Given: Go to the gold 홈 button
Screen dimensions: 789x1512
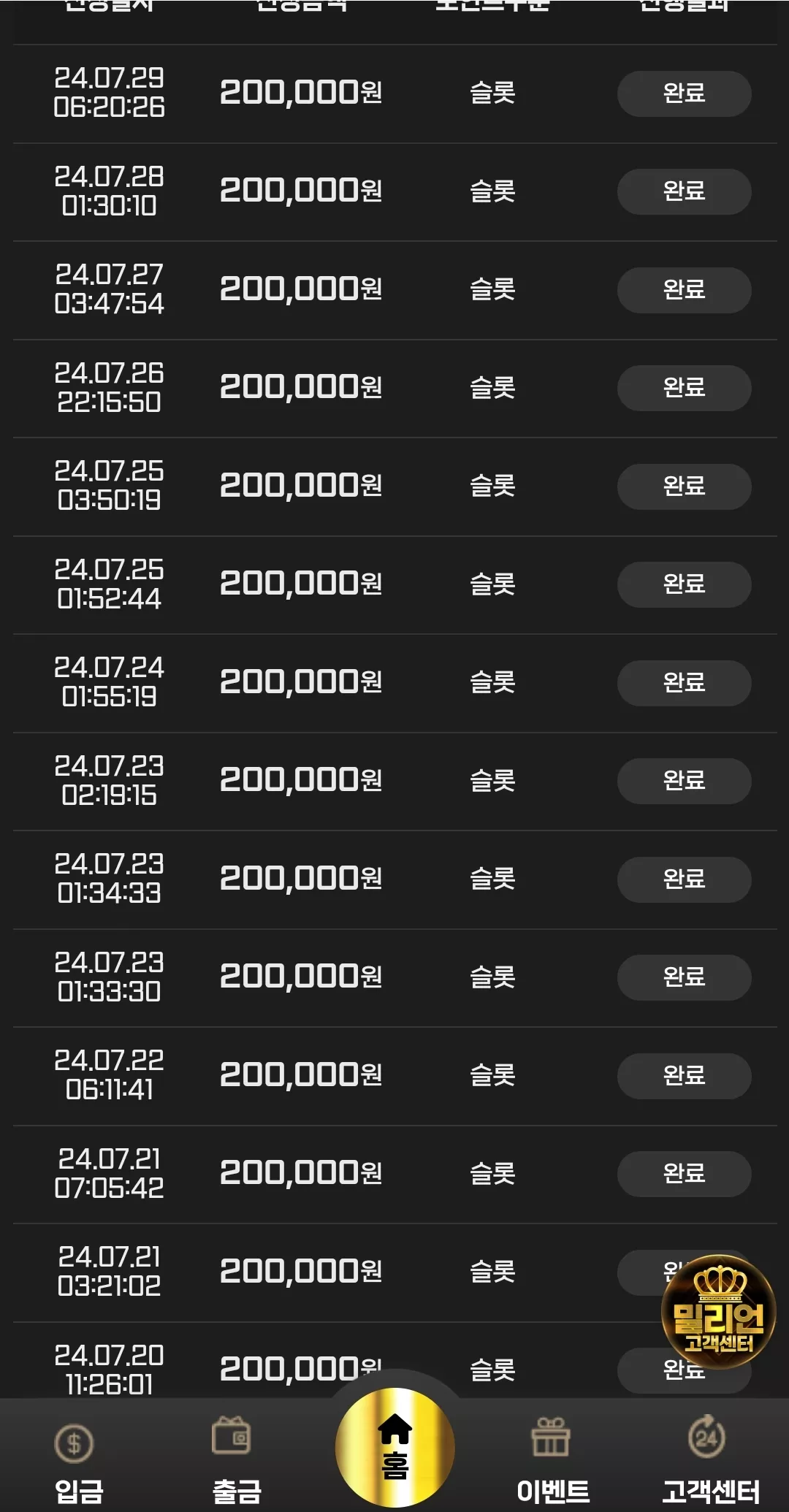Looking at the screenshot, I should pos(394,1447).
